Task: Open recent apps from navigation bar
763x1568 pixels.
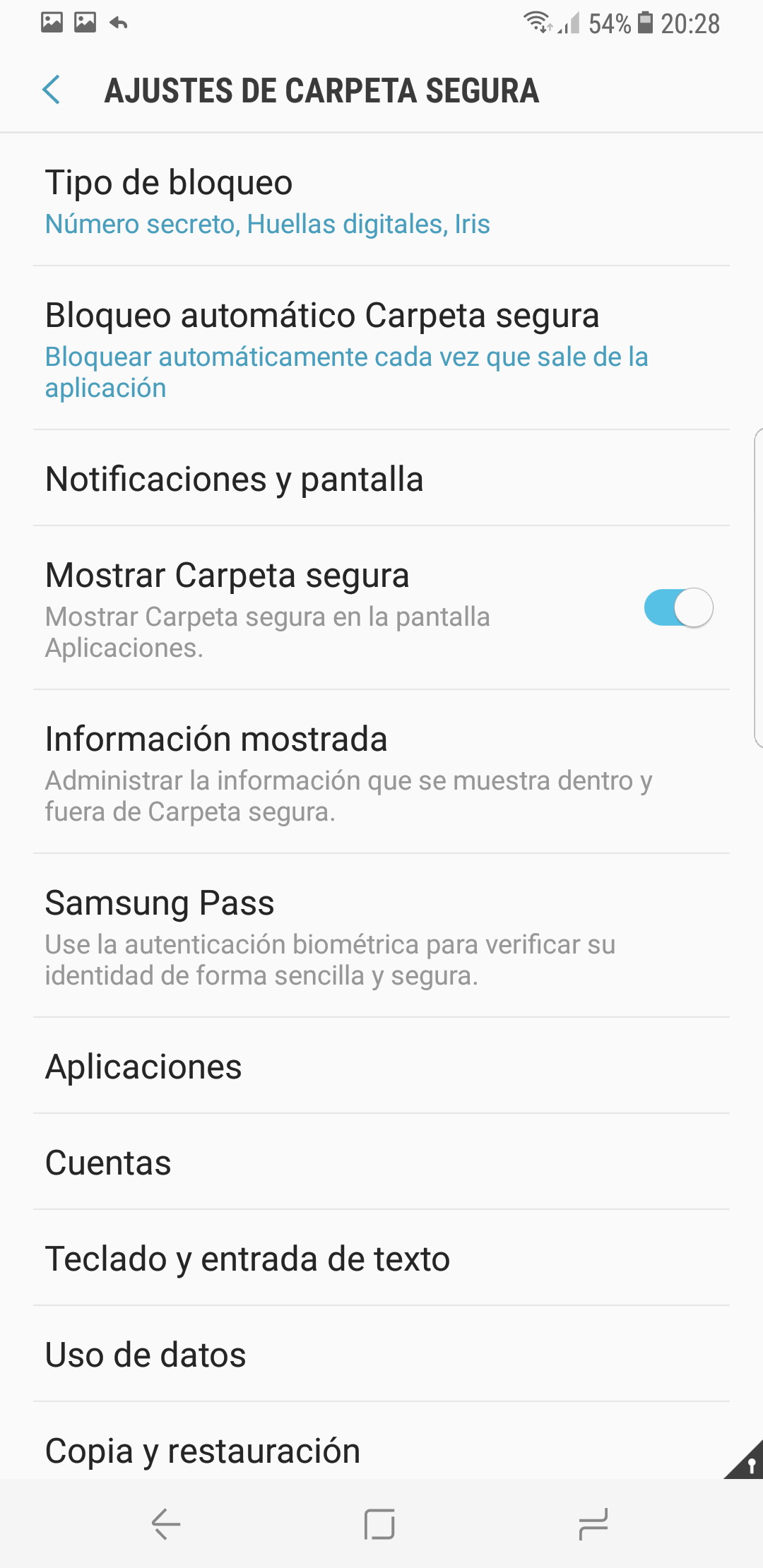Action: [x=593, y=1524]
